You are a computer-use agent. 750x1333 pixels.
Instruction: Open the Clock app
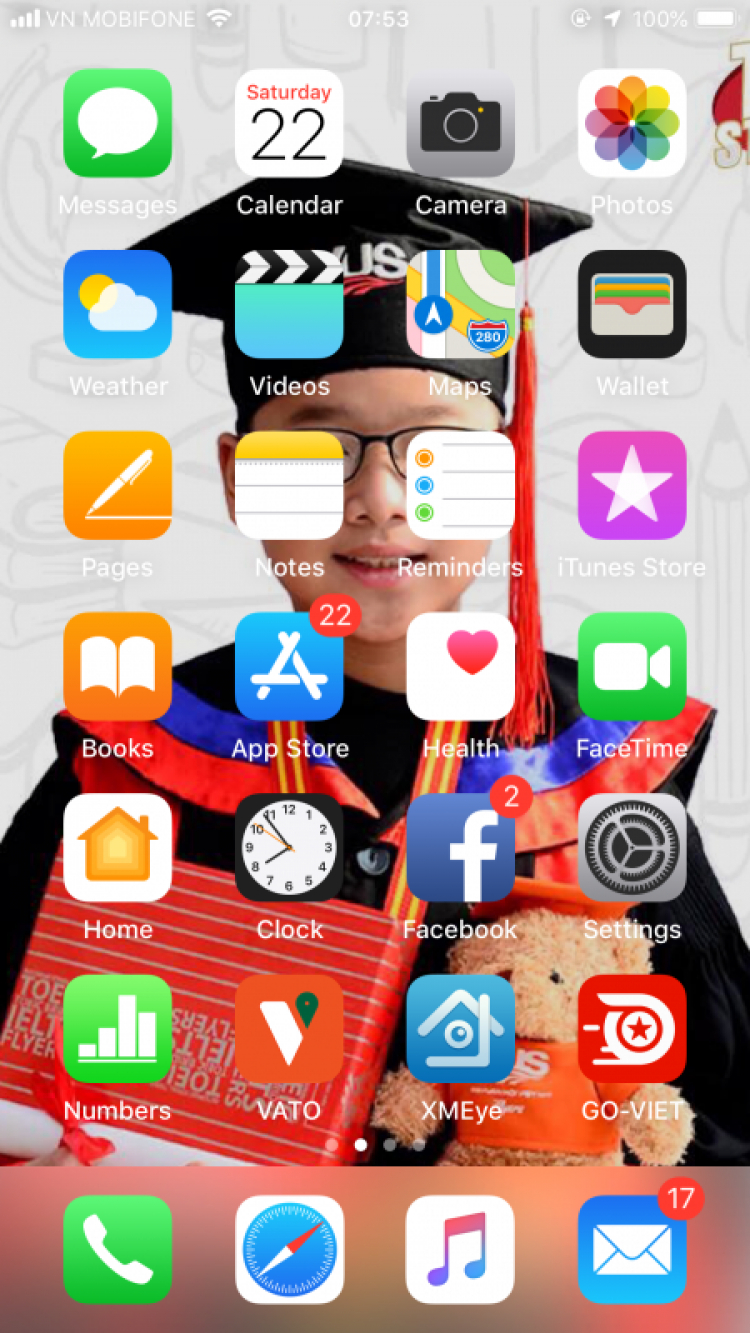point(289,848)
